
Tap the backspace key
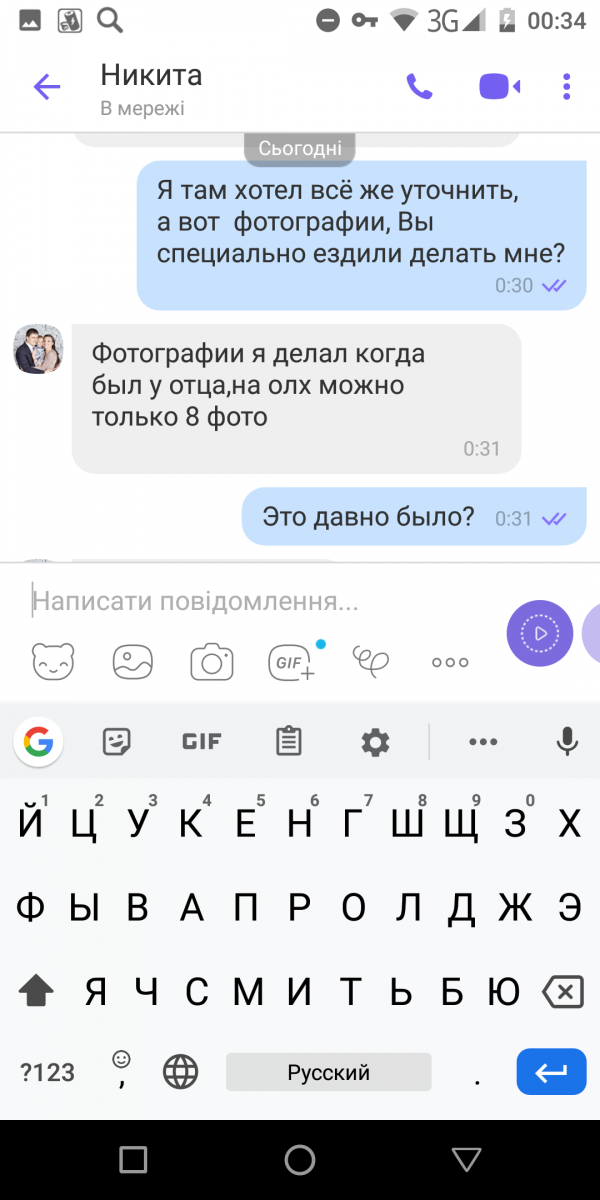pos(562,992)
